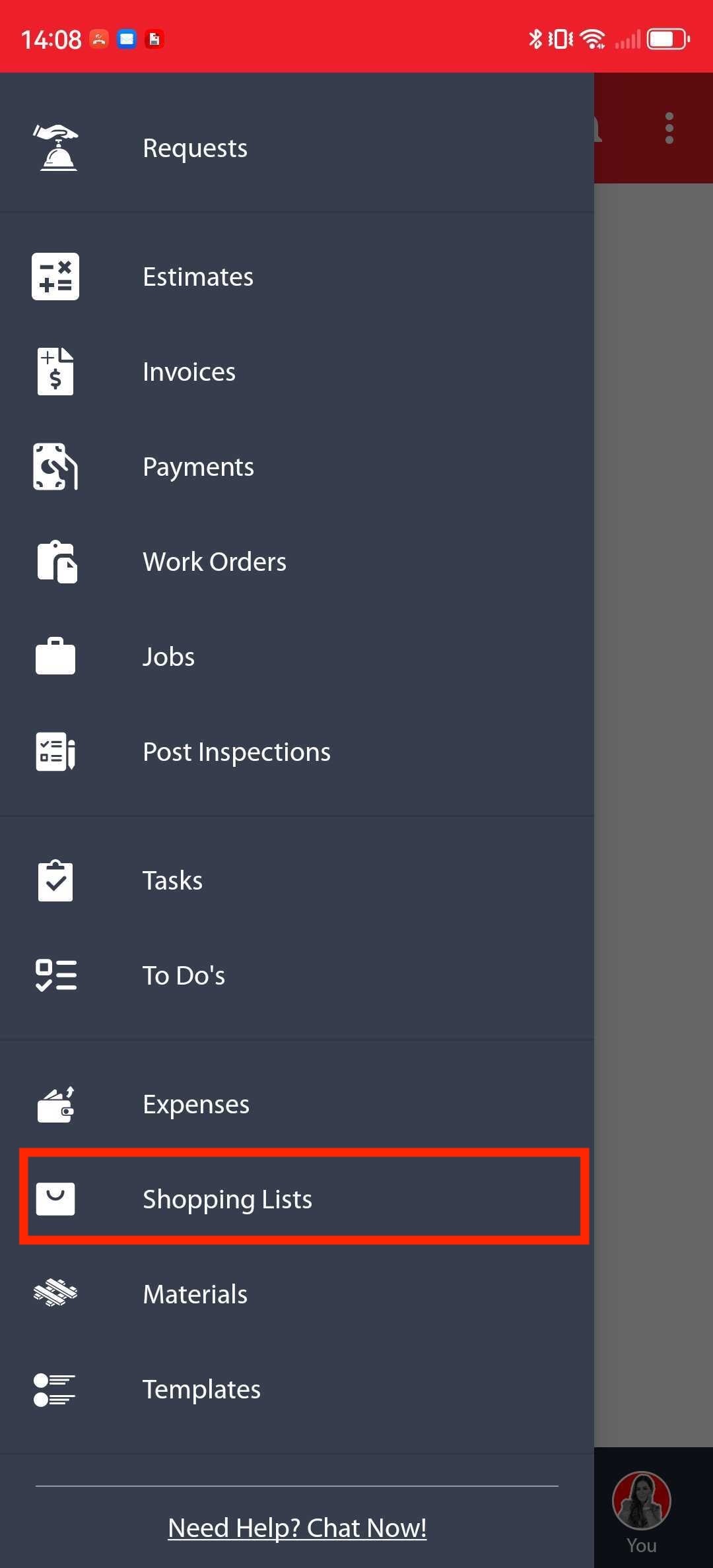Browse Materials

tap(195, 1294)
